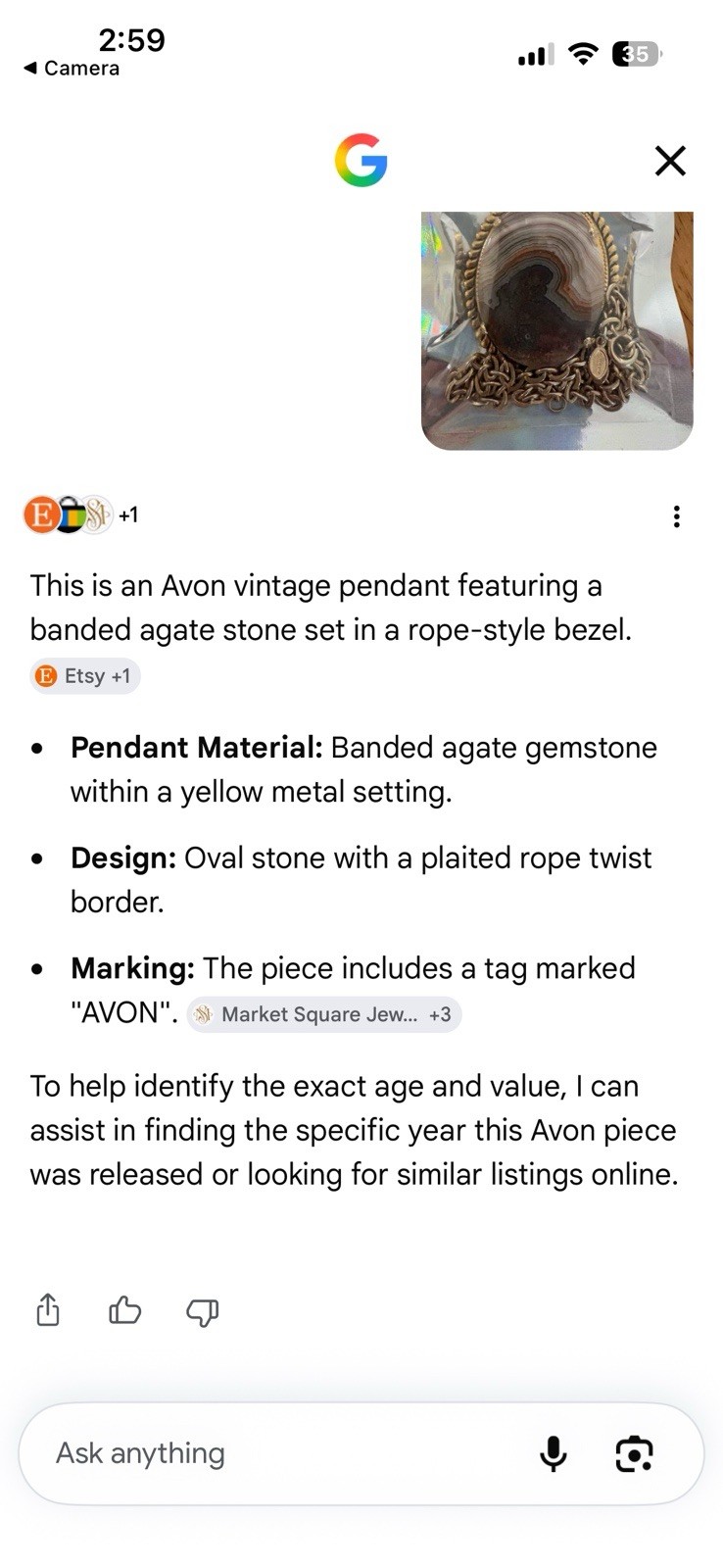Image resolution: width=723 pixels, height=1568 pixels.
Task: Give the answer a thumbs up
Action: click(x=125, y=1310)
